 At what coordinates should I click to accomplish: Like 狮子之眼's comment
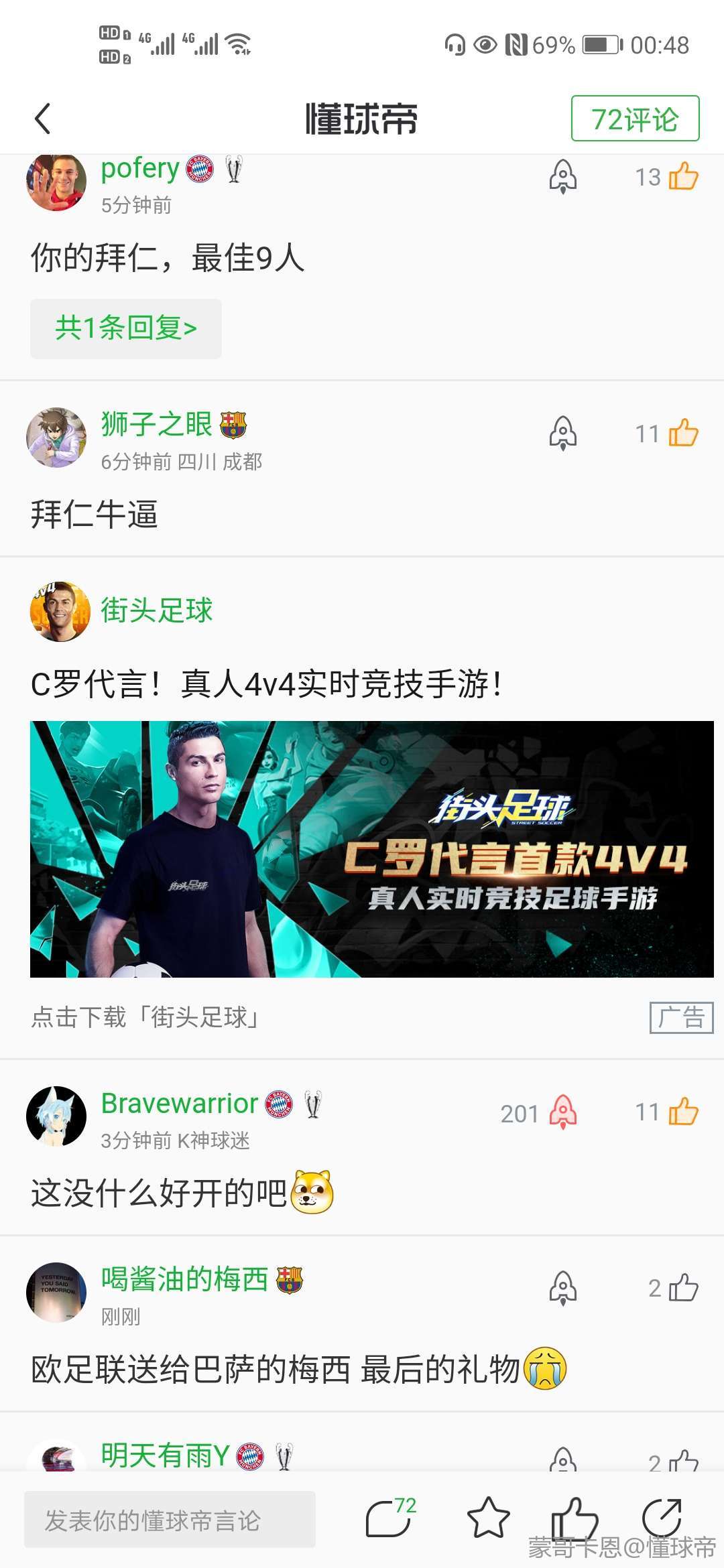(684, 433)
